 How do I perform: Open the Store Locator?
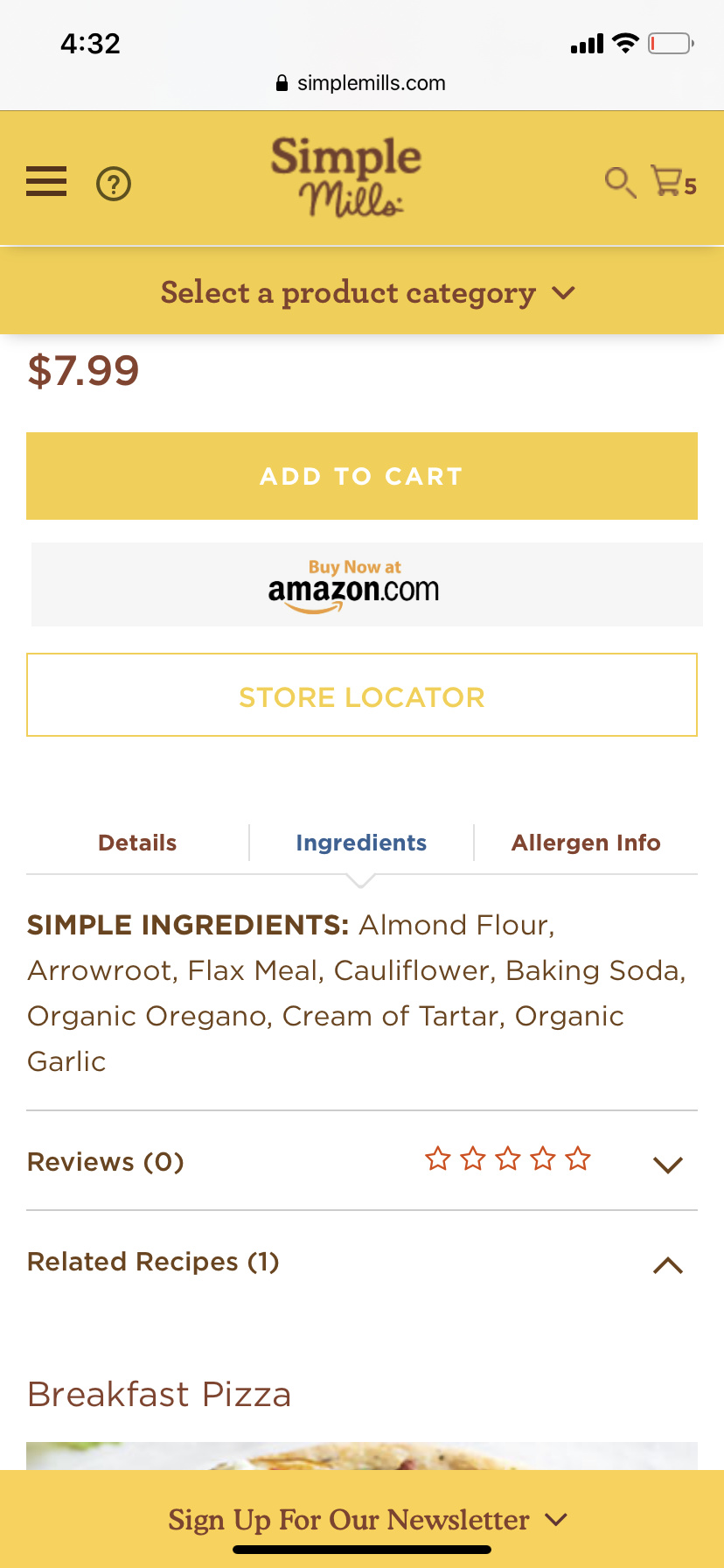pyautogui.click(x=362, y=696)
